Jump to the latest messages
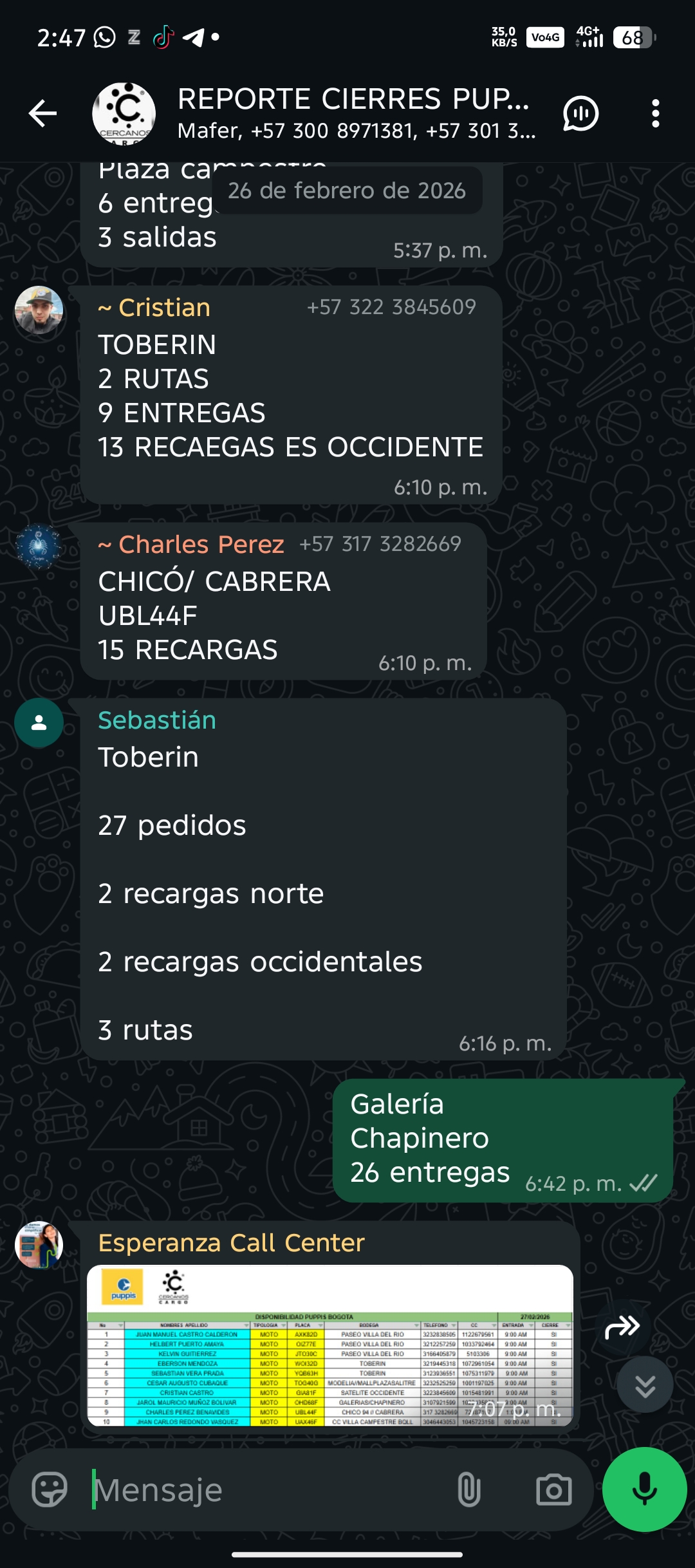This screenshot has height=1568, width=695. pyautogui.click(x=645, y=1386)
